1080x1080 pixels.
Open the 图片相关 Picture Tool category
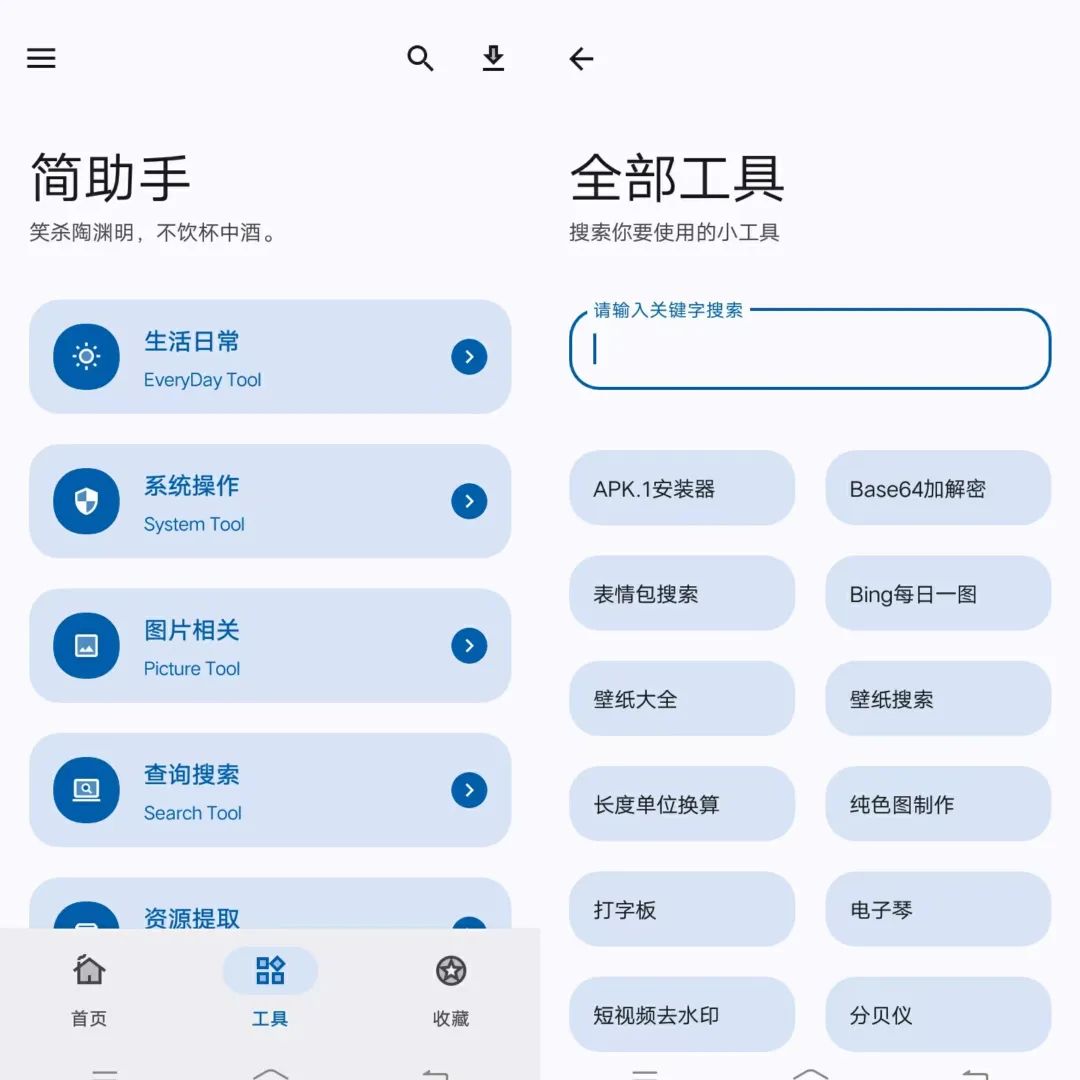pos(270,645)
